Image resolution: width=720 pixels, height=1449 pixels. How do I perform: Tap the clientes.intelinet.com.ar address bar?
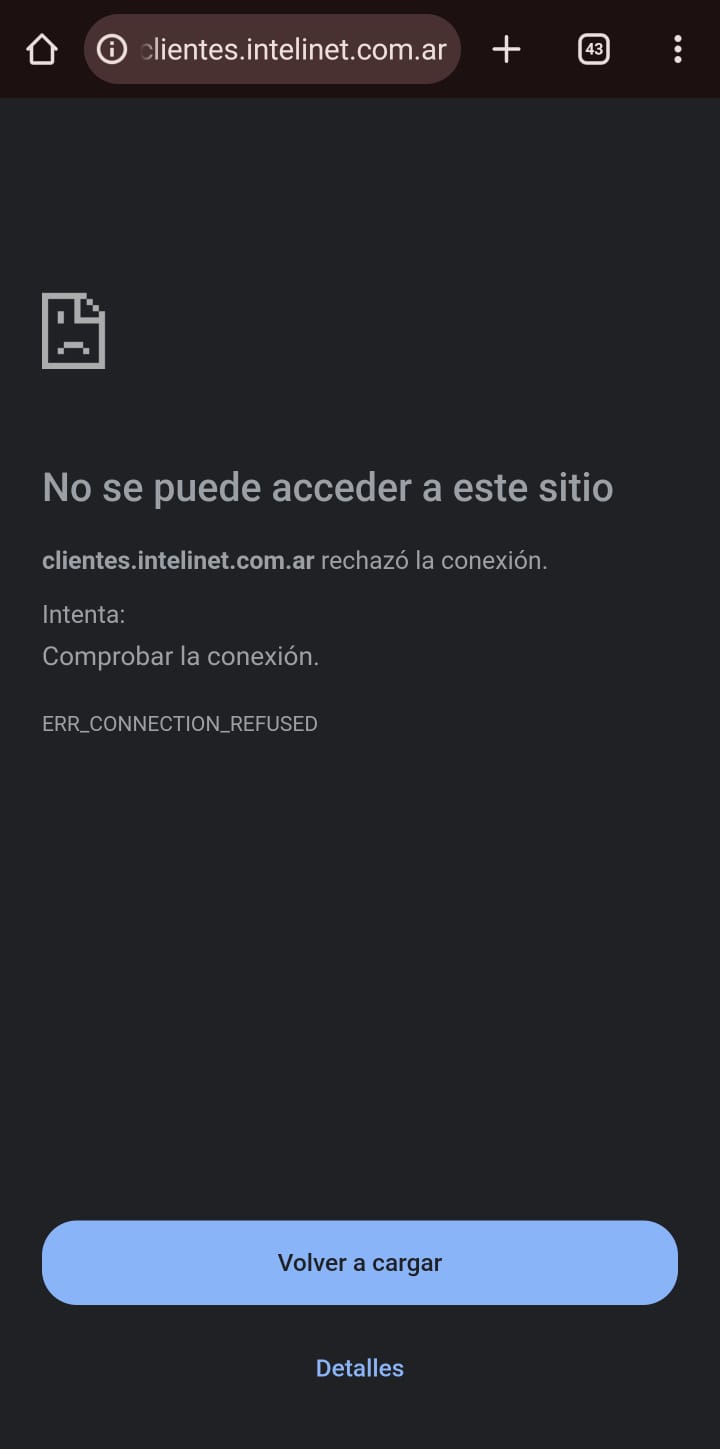tap(293, 49)
